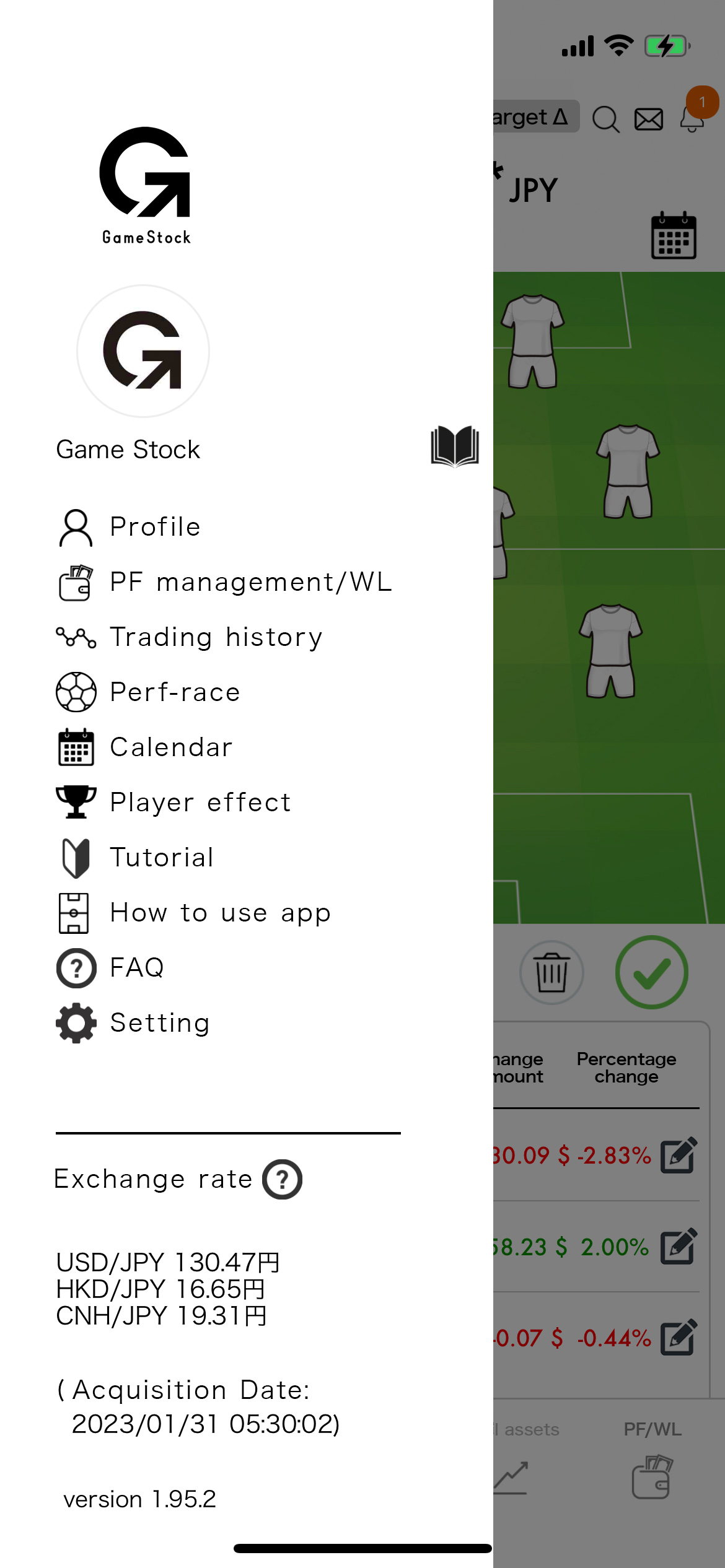Open Setting

click(x=160, y=1023)
